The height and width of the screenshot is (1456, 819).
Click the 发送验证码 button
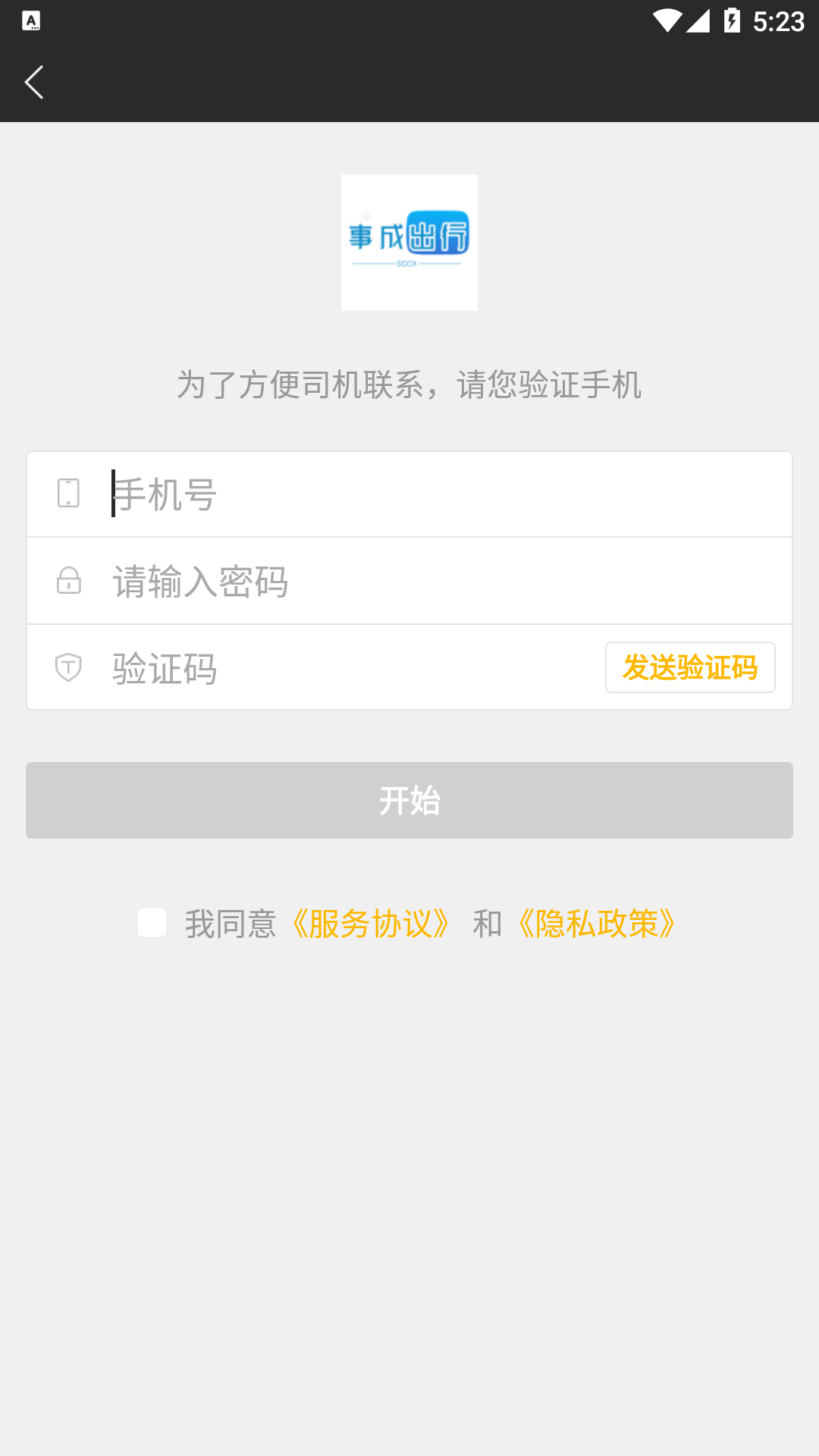[x=689, y=667]
